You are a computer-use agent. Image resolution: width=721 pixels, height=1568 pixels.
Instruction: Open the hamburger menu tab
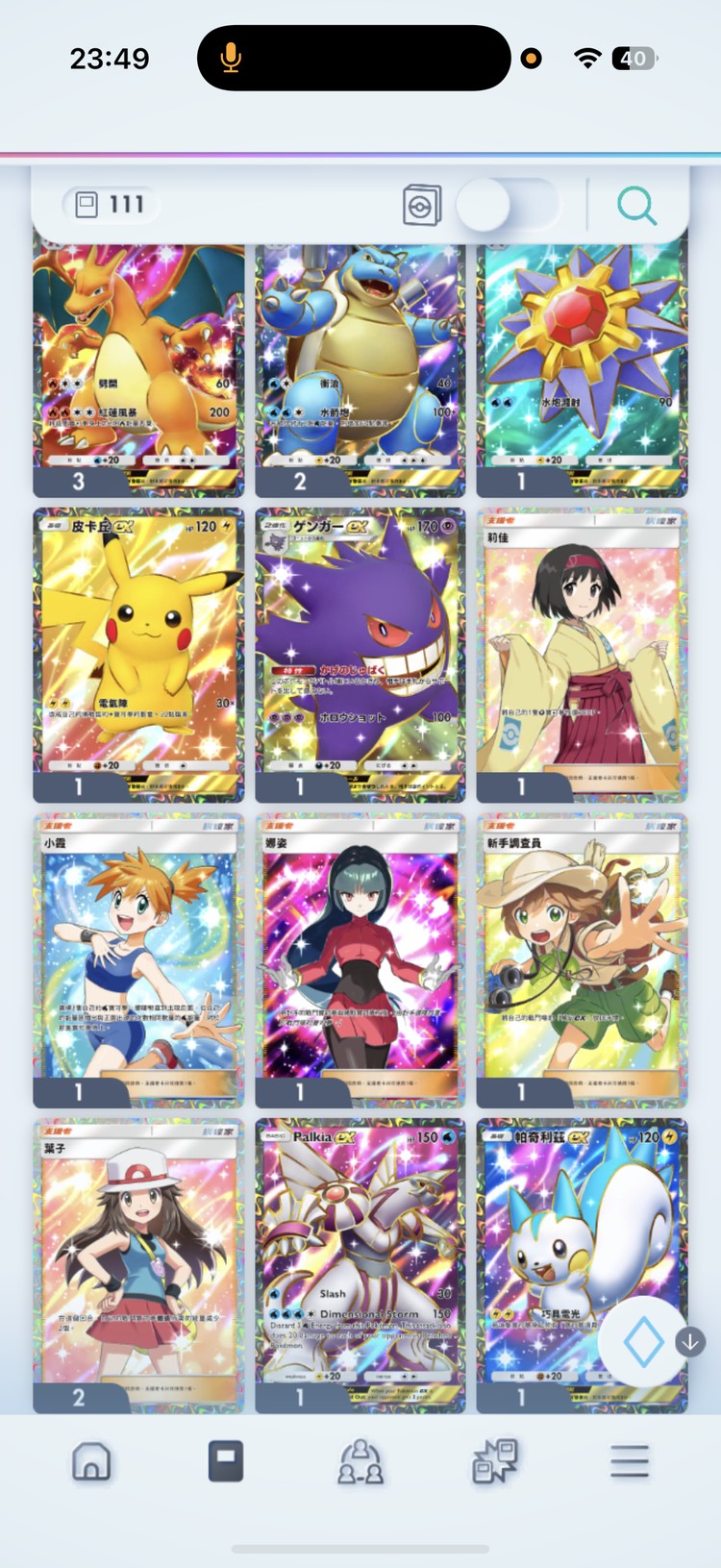point(630,1461)
